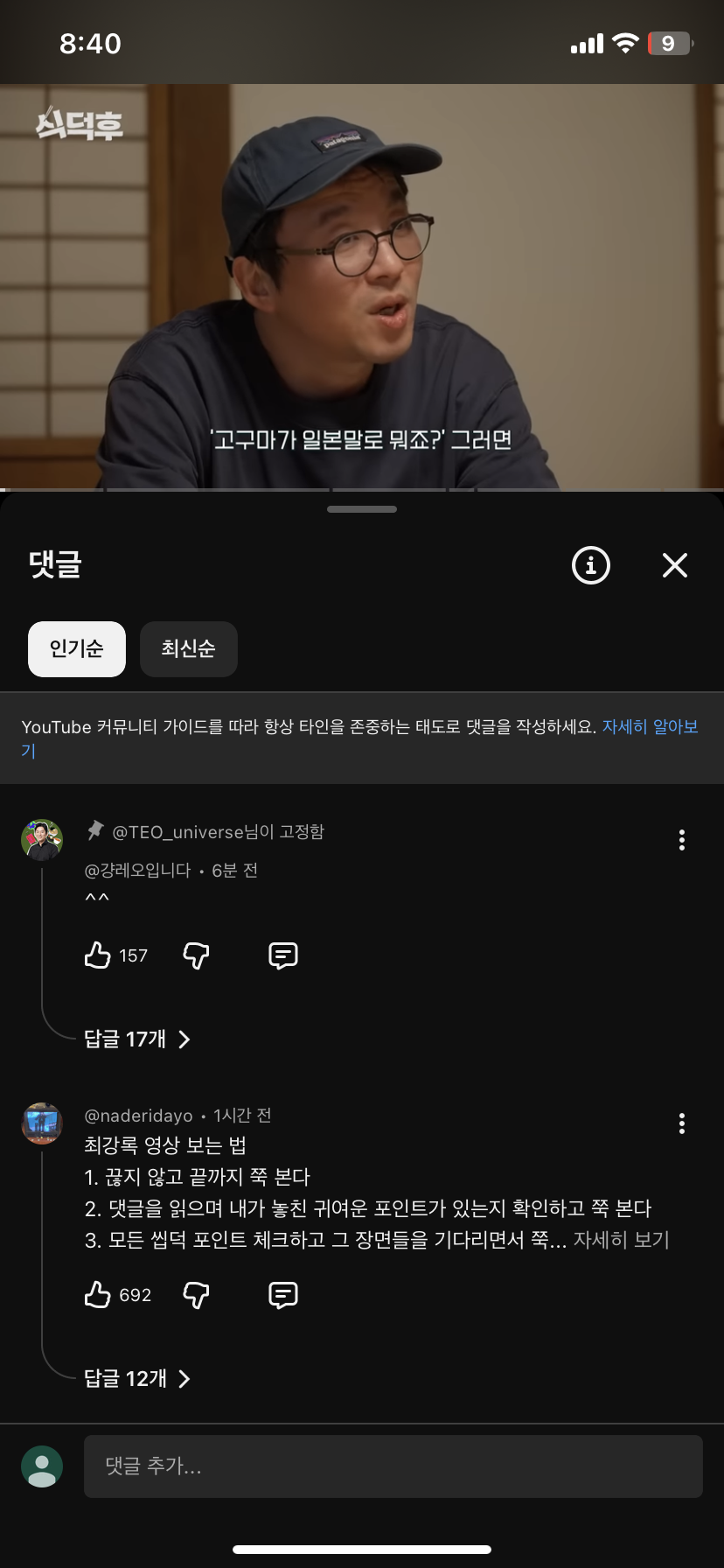The image size is (724, 1568).
Task: Like the @naderidayo comment
Action: pyautogui.click(x=98, y=1295)
